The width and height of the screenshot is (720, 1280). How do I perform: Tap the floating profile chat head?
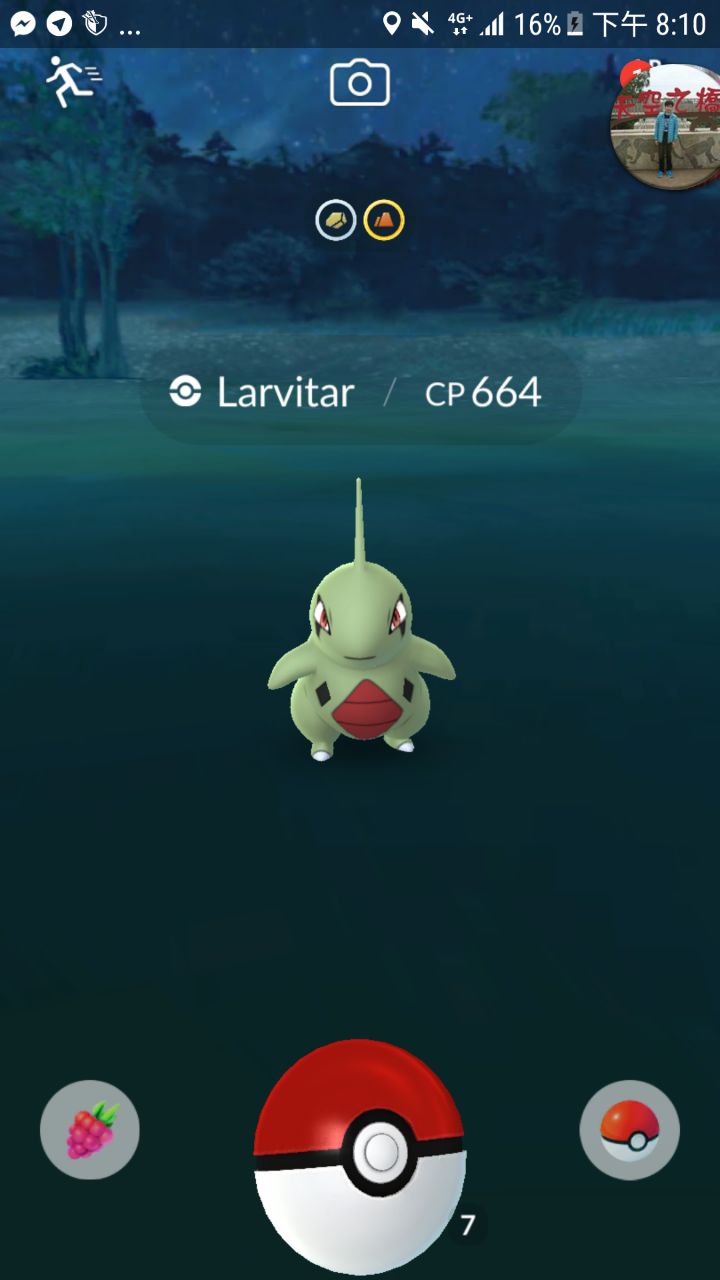click(x=665, y=128)
